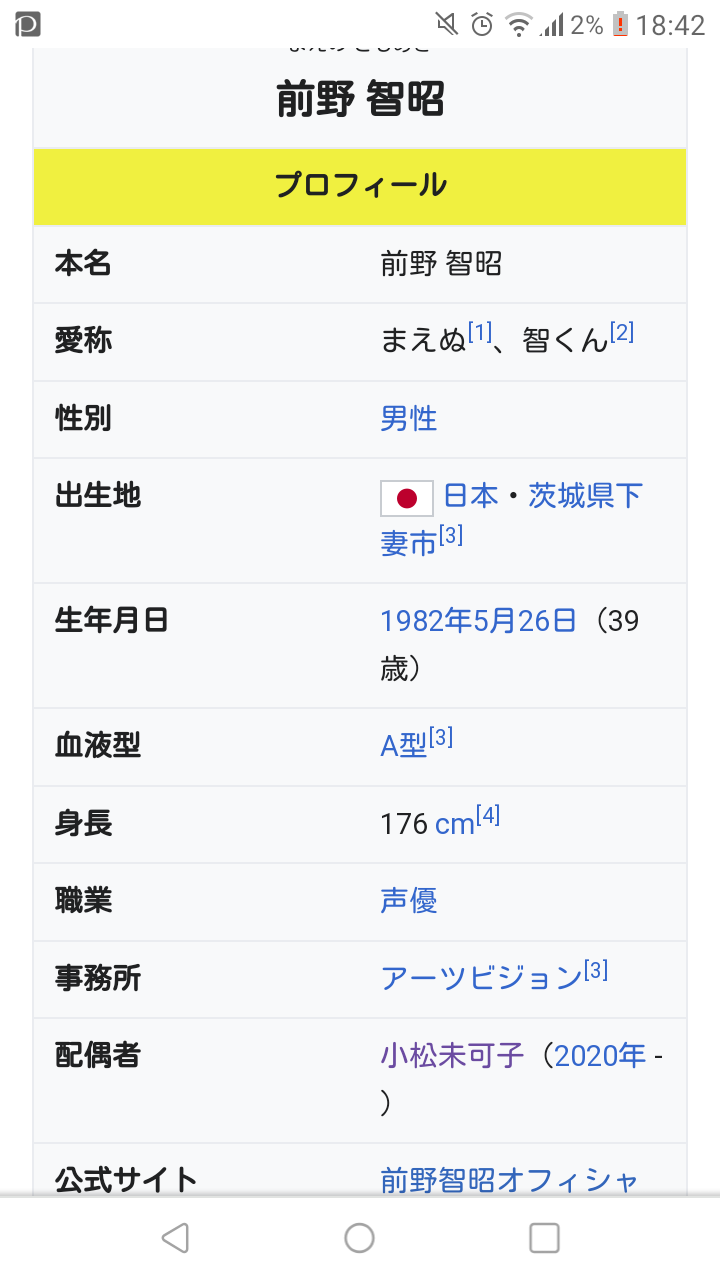Open the 声優 occupation link

point(408,901)
